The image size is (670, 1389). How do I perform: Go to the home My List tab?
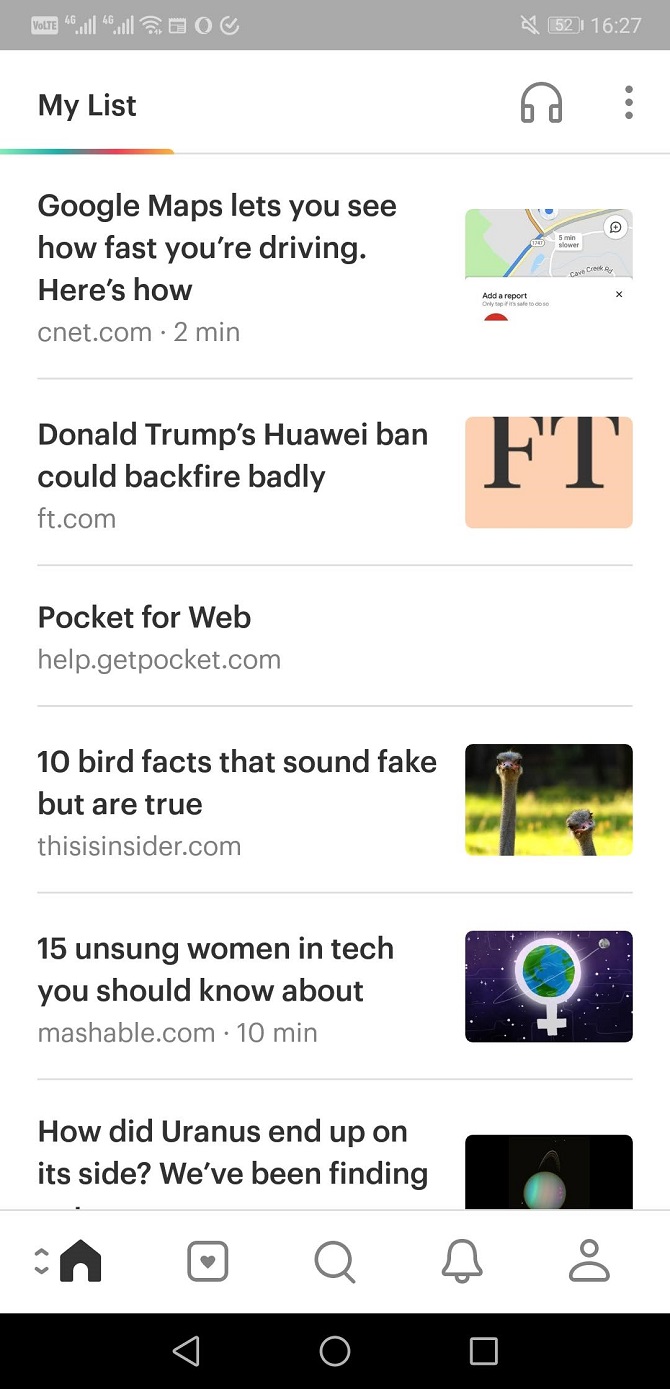(80, 1261)
